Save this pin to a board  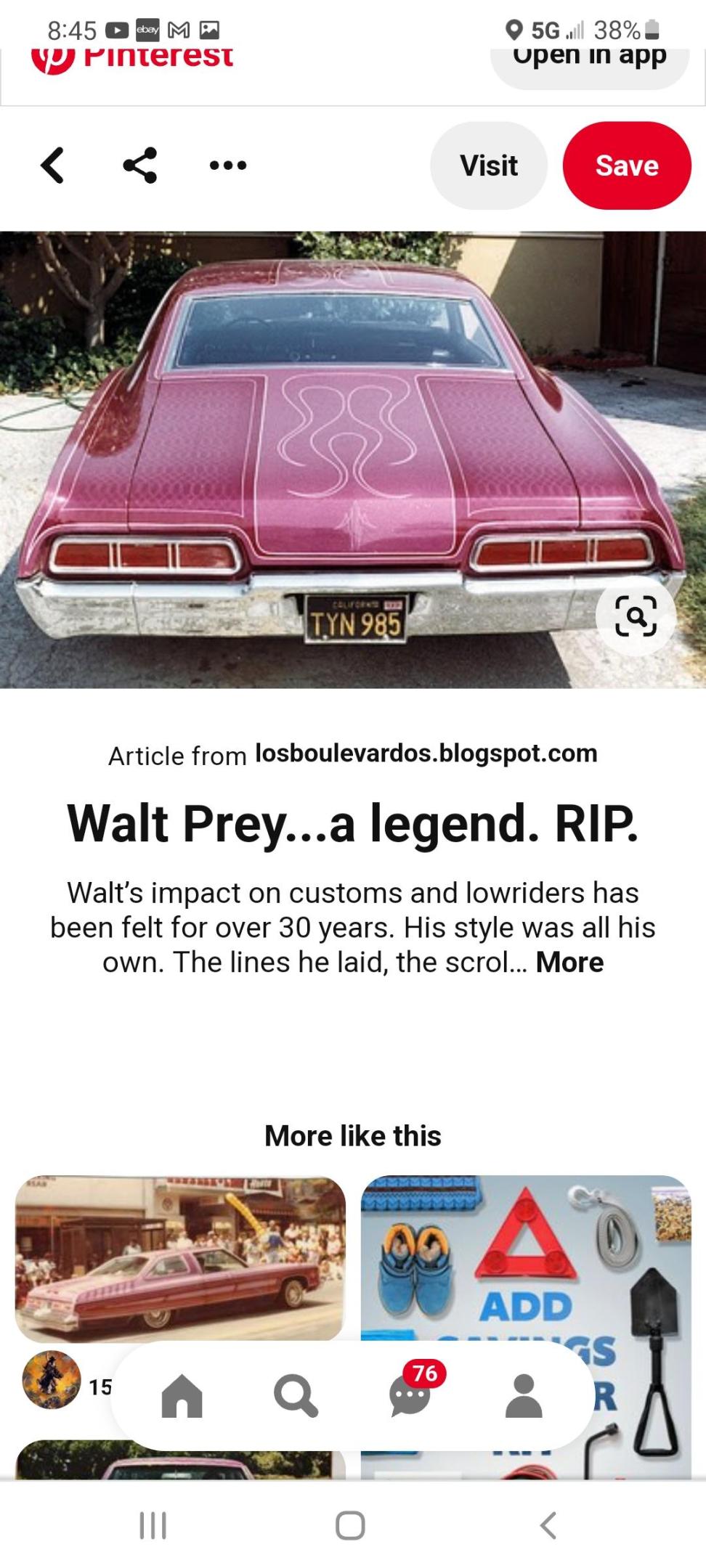pos(626,166)
